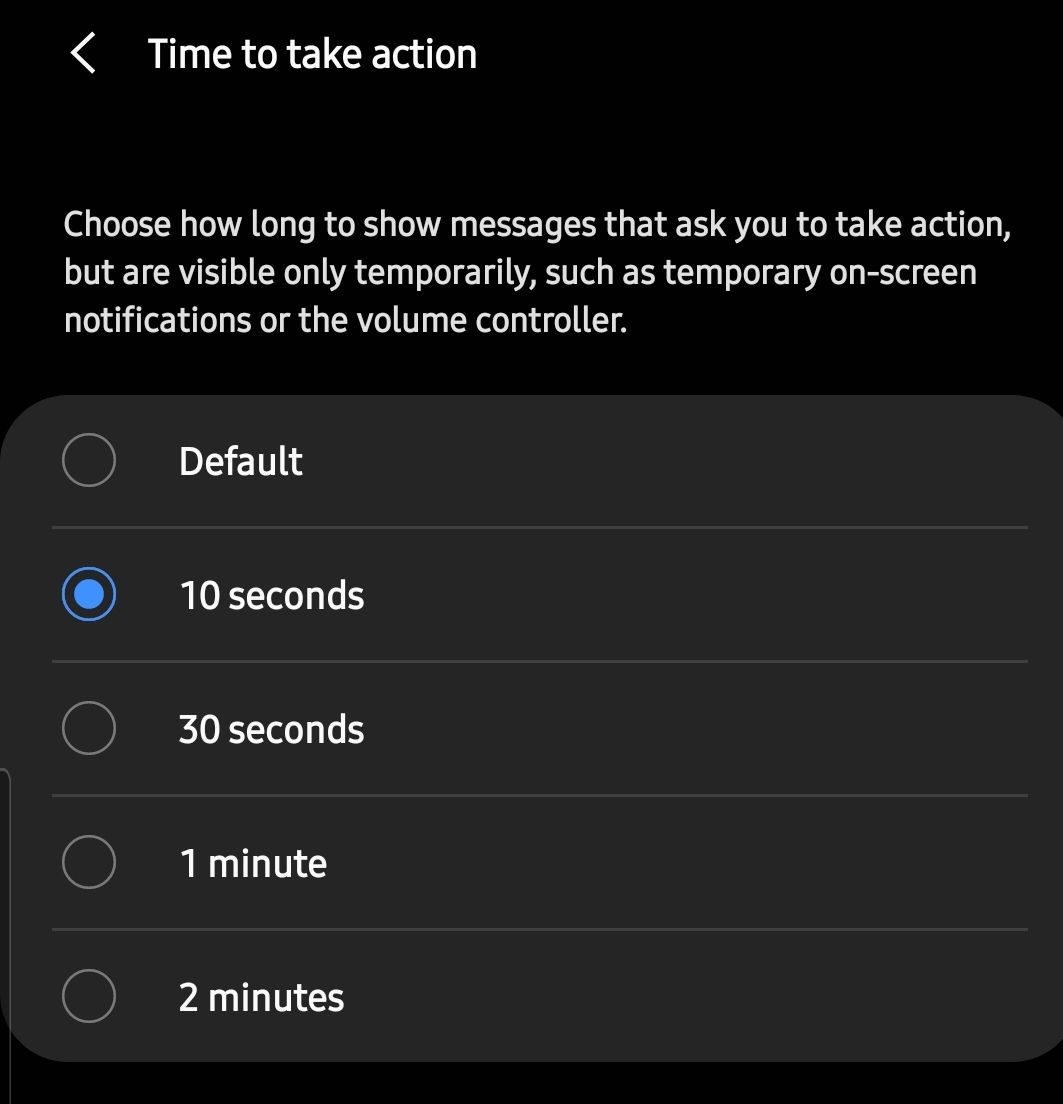
Task: Select the Default option
Action: pos(89,460)
